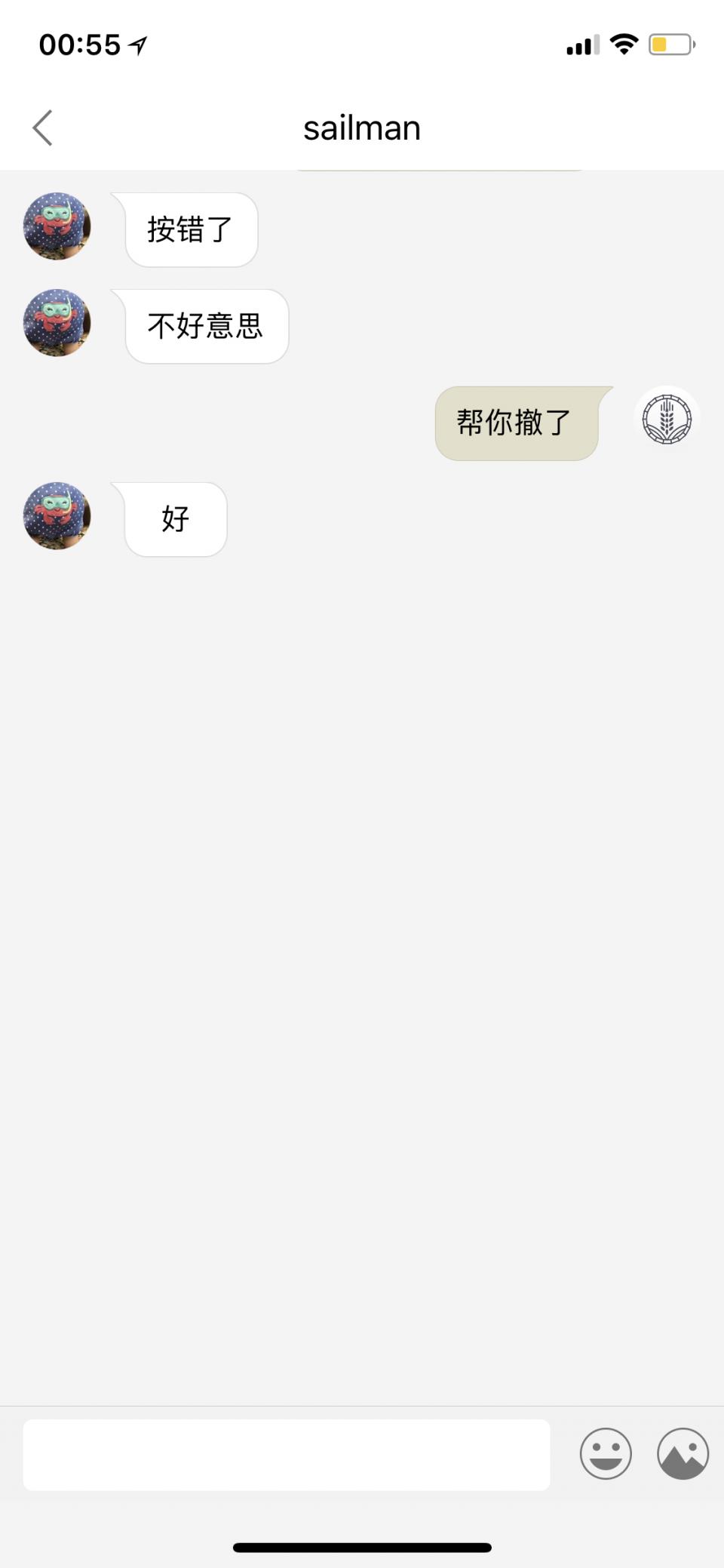Tap your own wheat-logo avatar
Screen dimensions: 724x1568
[667, 418]
